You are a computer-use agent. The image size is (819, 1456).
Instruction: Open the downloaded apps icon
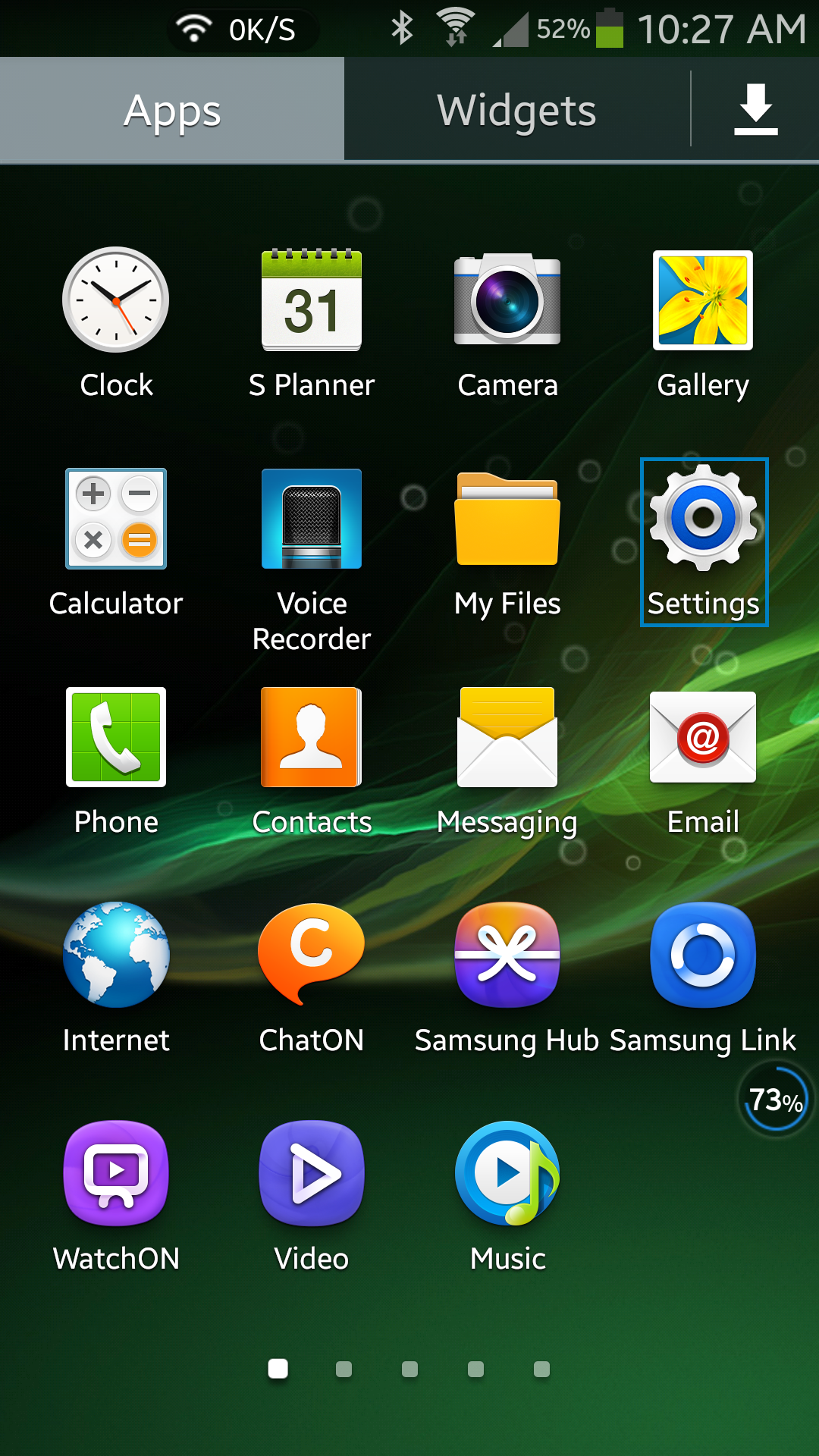755,110
